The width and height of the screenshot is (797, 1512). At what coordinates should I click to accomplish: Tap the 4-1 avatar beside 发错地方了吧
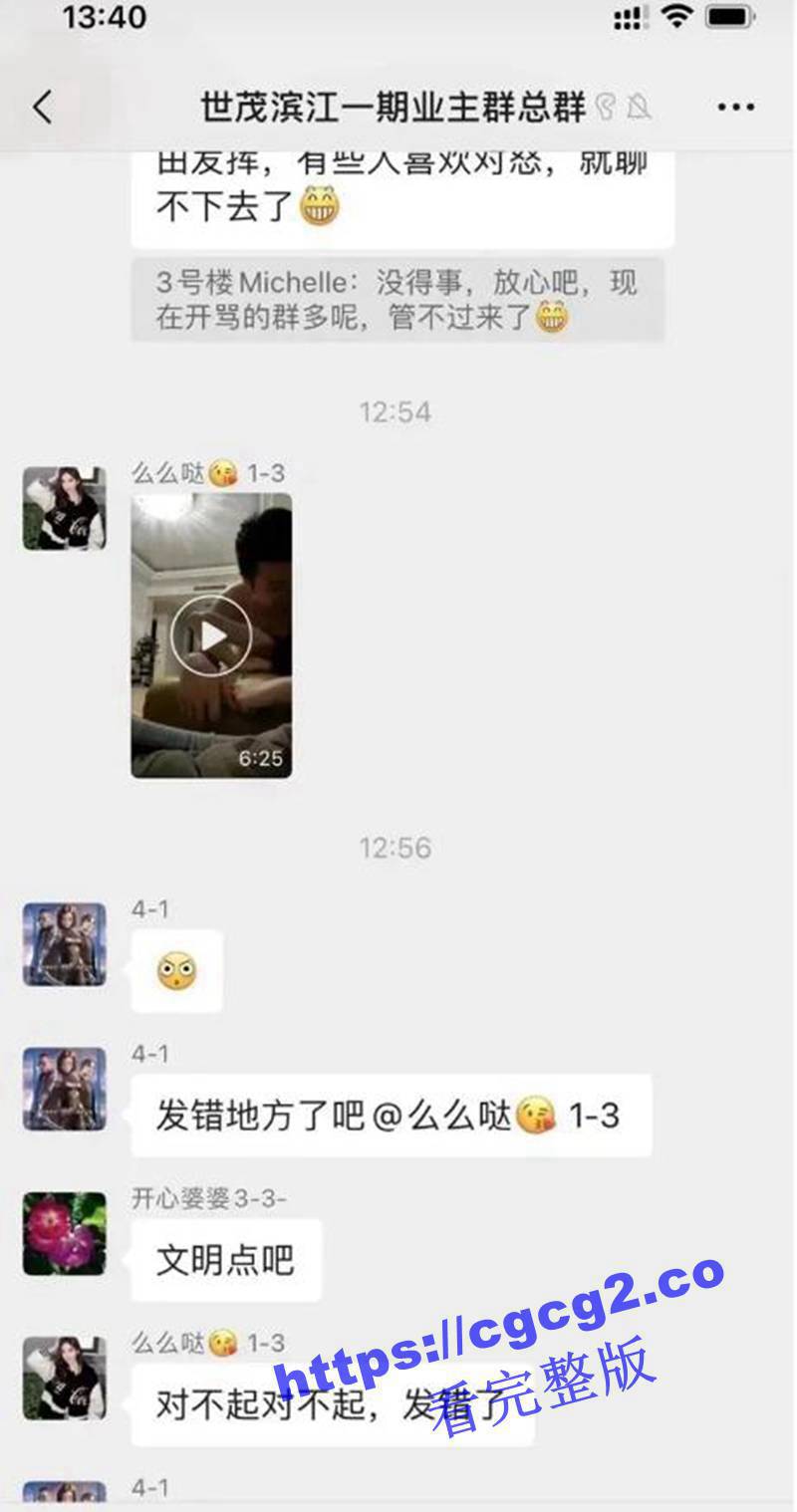pos(65,1089)
